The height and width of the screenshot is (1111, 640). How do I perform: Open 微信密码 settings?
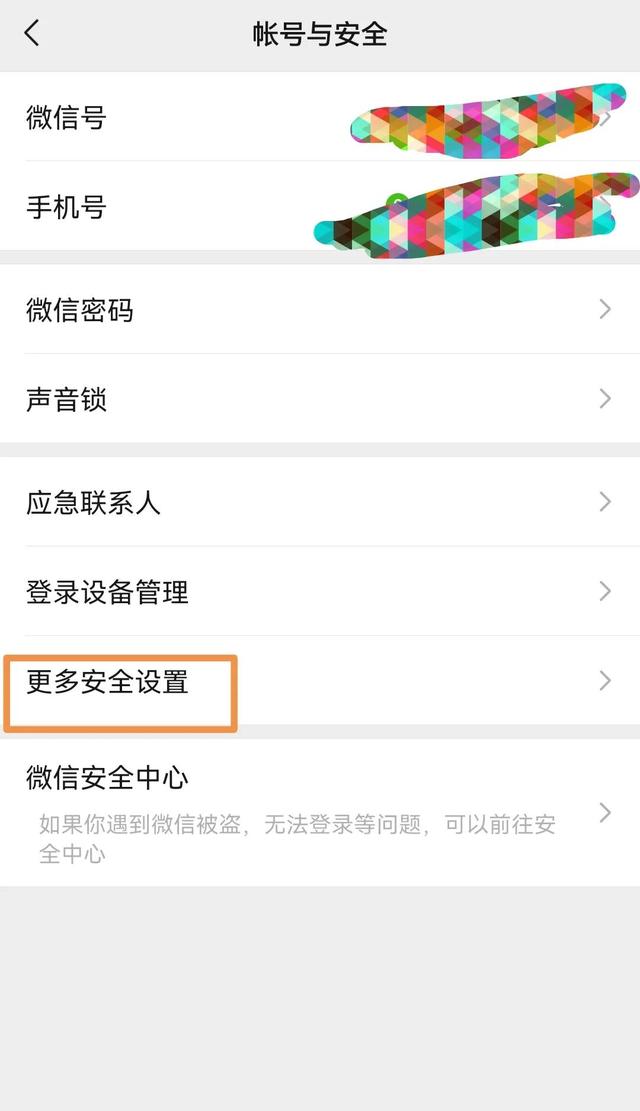pyautogui.click(x=320, y=309)
